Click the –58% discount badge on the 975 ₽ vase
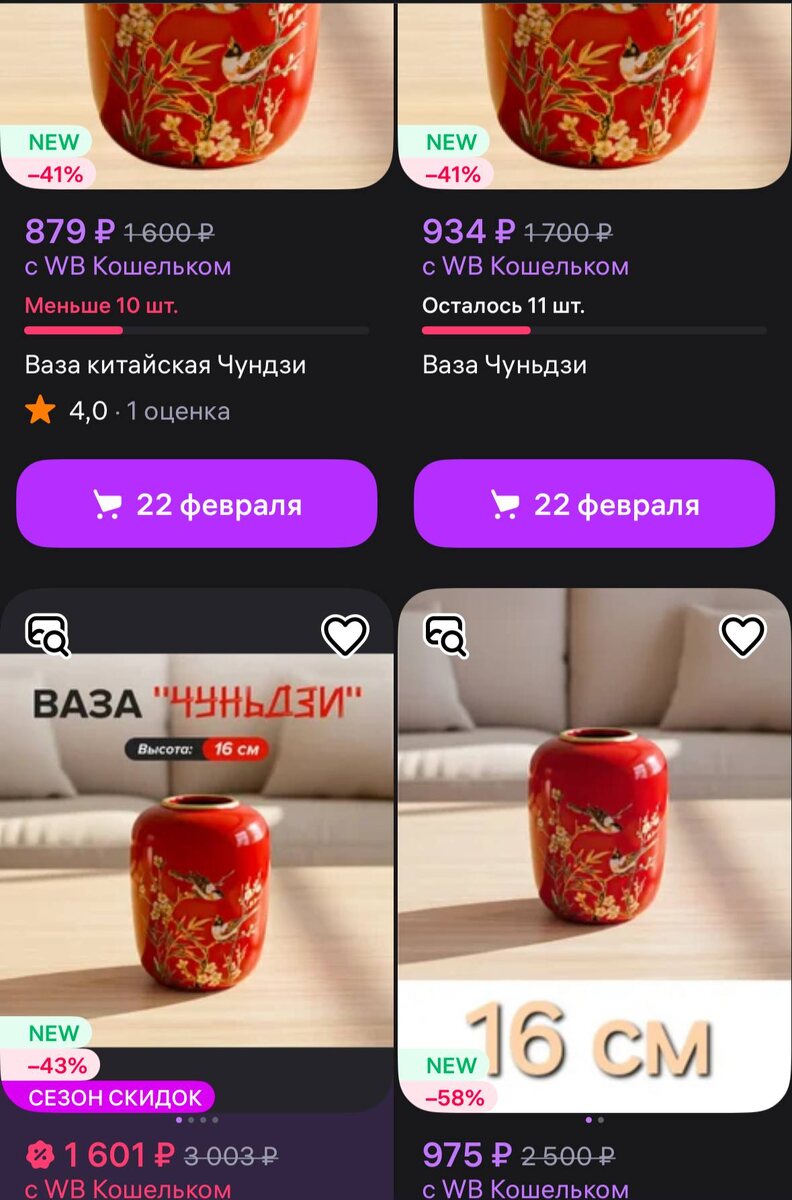 click(455, 1096)
